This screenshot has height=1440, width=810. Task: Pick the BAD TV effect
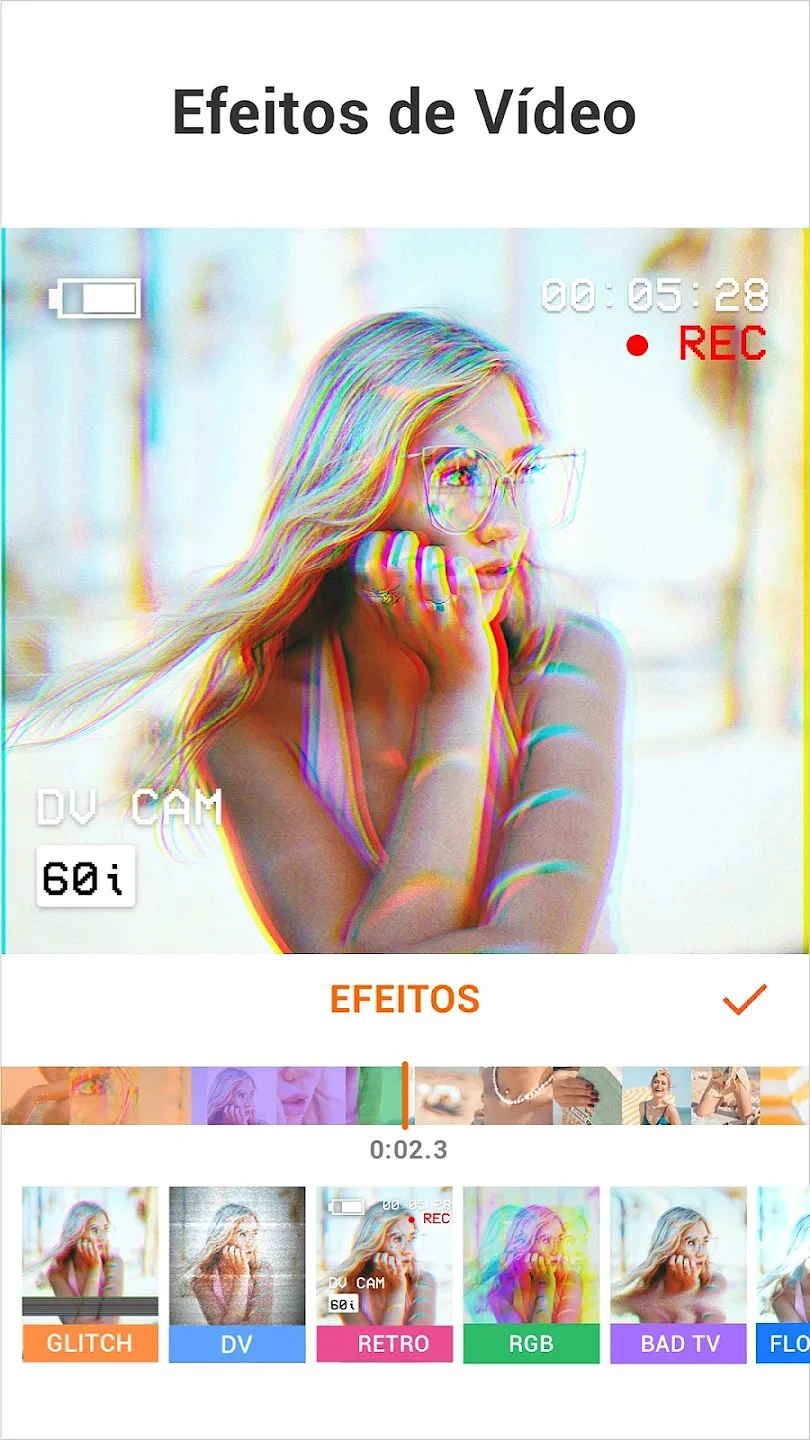(678, 1274)
